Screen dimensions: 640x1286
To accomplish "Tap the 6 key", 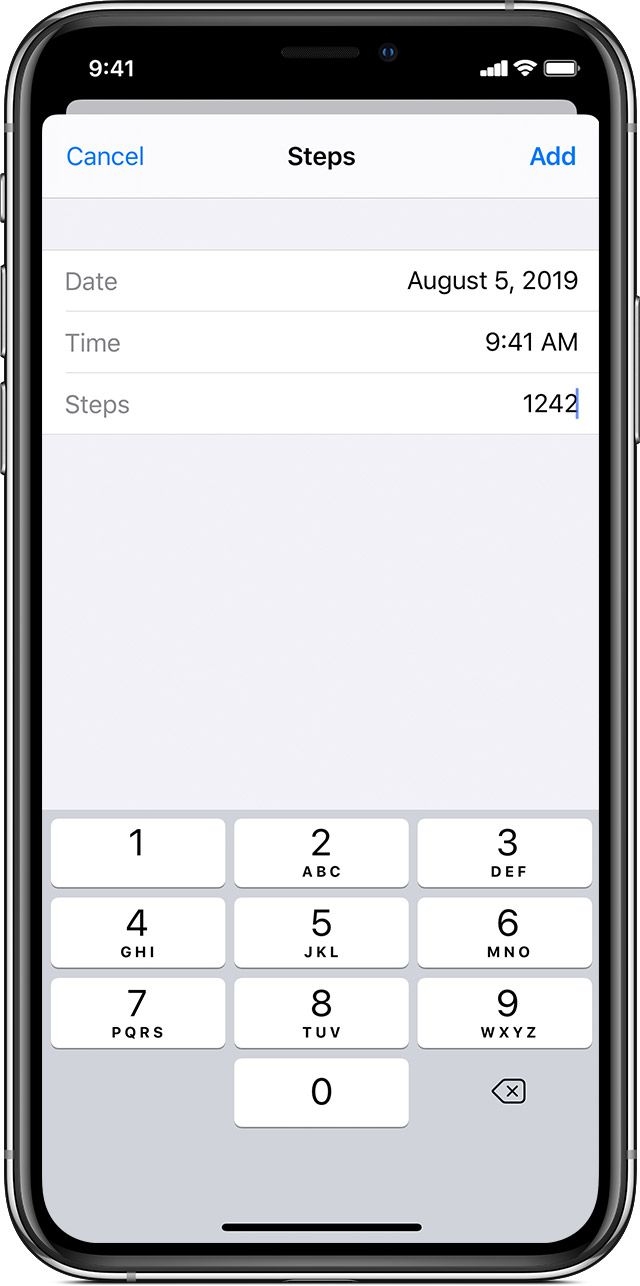I will tap(505, 932).
